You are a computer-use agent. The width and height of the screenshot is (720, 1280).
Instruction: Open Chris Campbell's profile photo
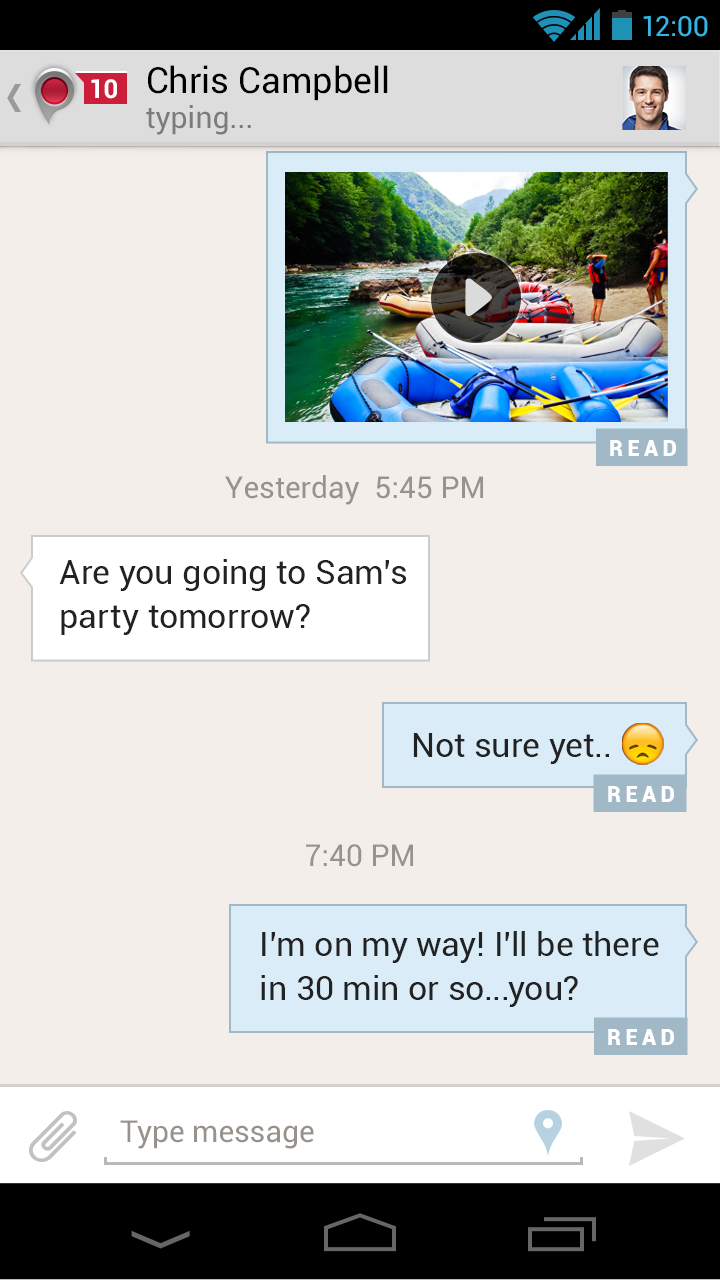click(x=654, y=98)
